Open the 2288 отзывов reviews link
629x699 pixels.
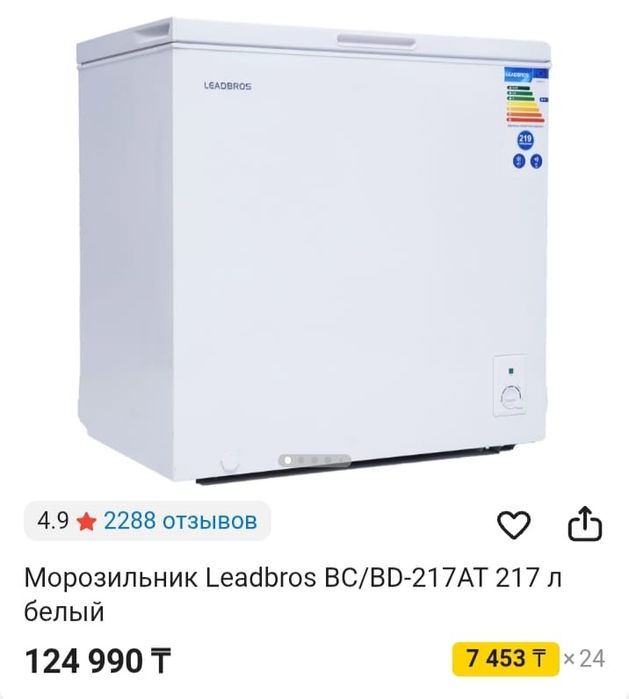[180, 520]
